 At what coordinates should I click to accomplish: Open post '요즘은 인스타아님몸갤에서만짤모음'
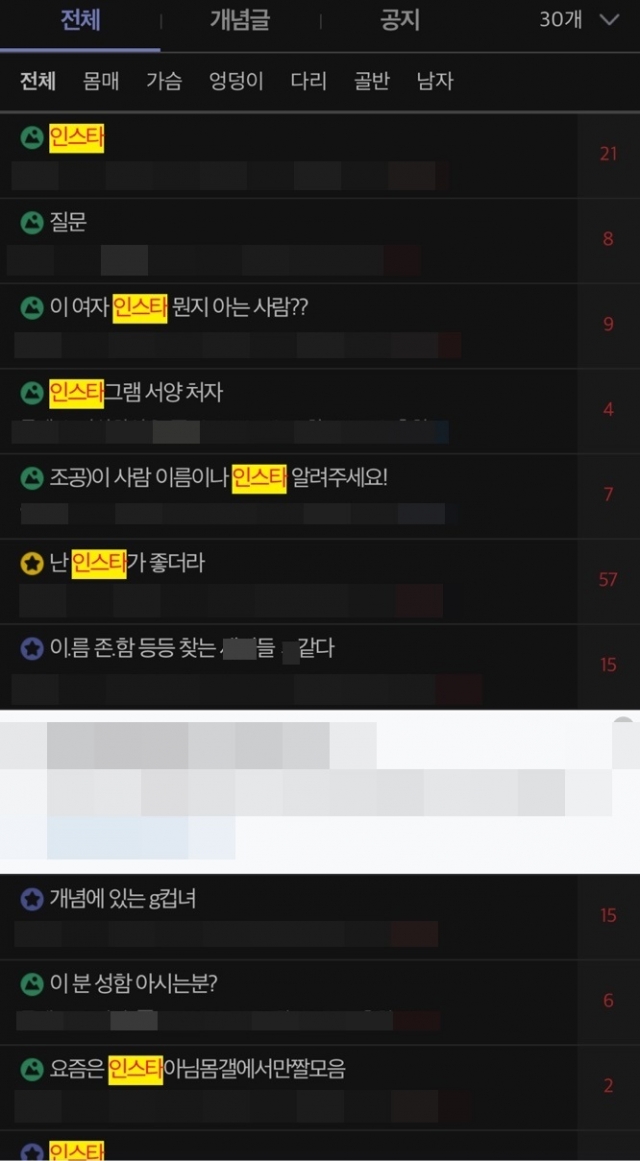click(197, 1069)
